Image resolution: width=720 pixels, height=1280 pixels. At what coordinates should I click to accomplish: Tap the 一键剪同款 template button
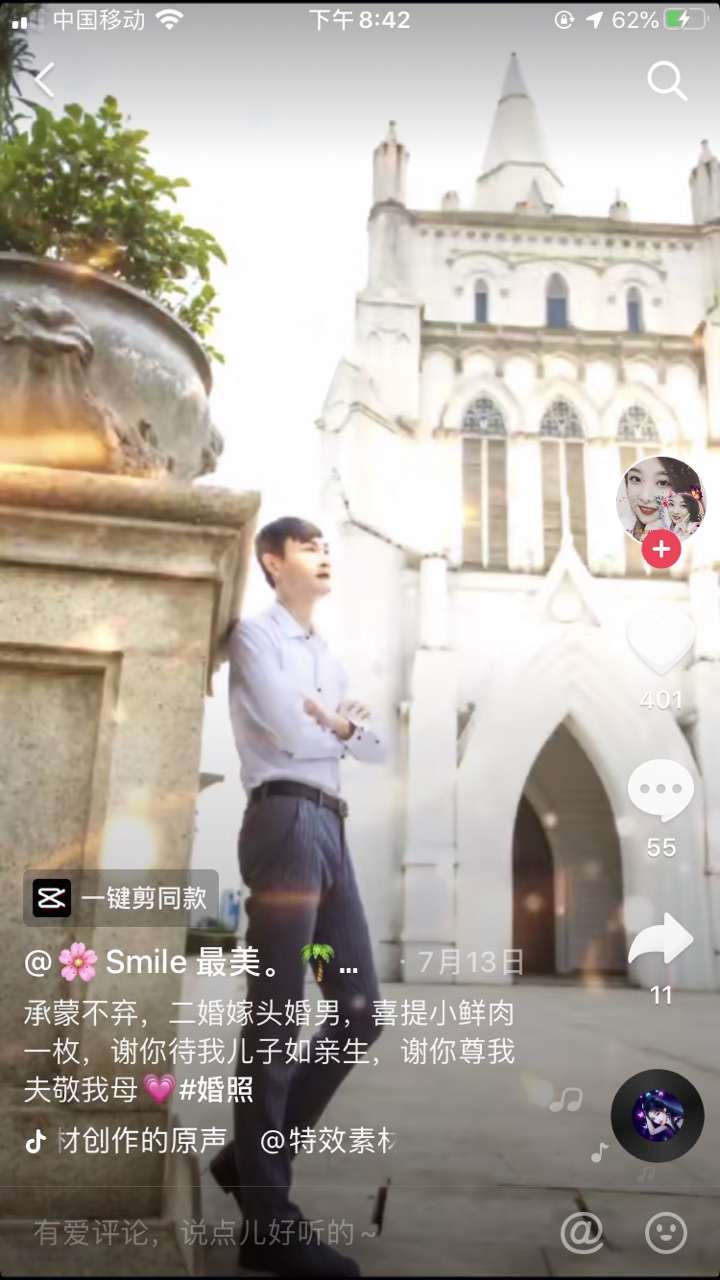[x=121, y=898]
